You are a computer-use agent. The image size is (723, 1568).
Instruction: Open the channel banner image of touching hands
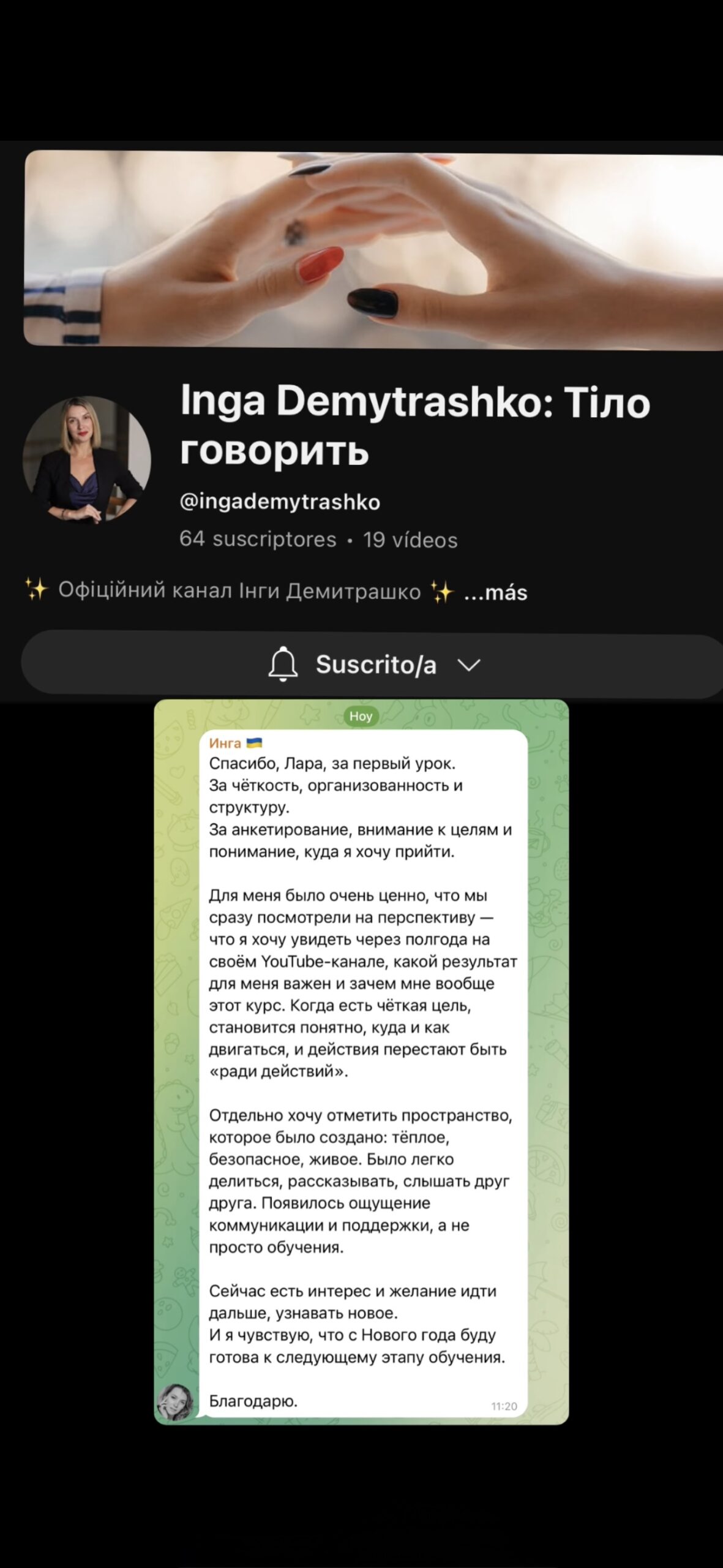pos(361,248)
